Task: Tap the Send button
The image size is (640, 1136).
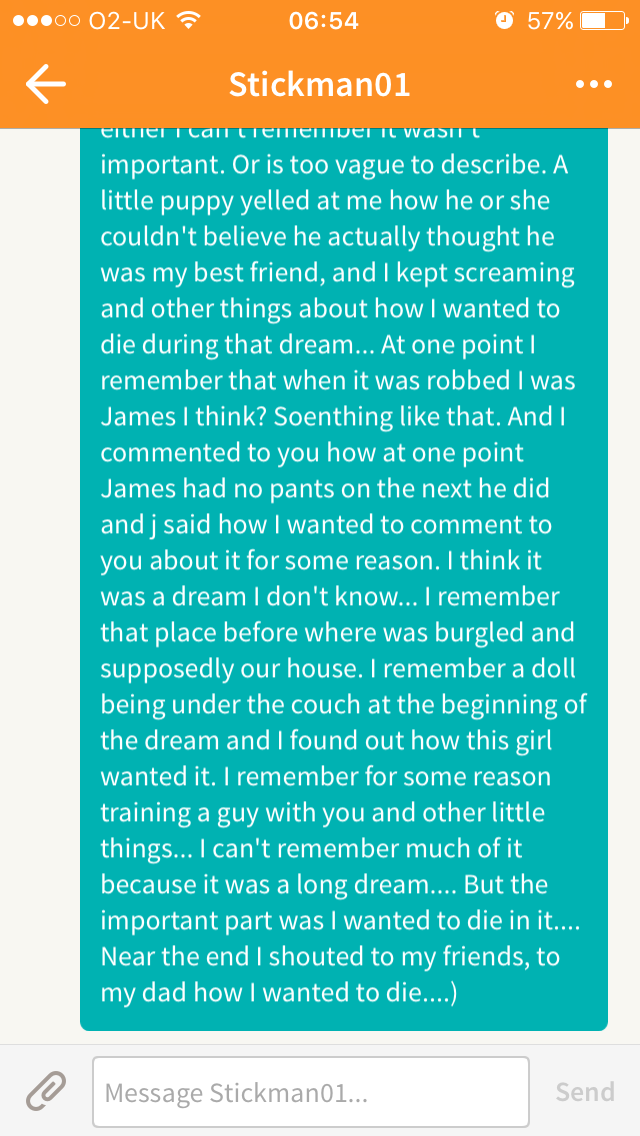Action: pyautogui.click(x=585, y=1091)
